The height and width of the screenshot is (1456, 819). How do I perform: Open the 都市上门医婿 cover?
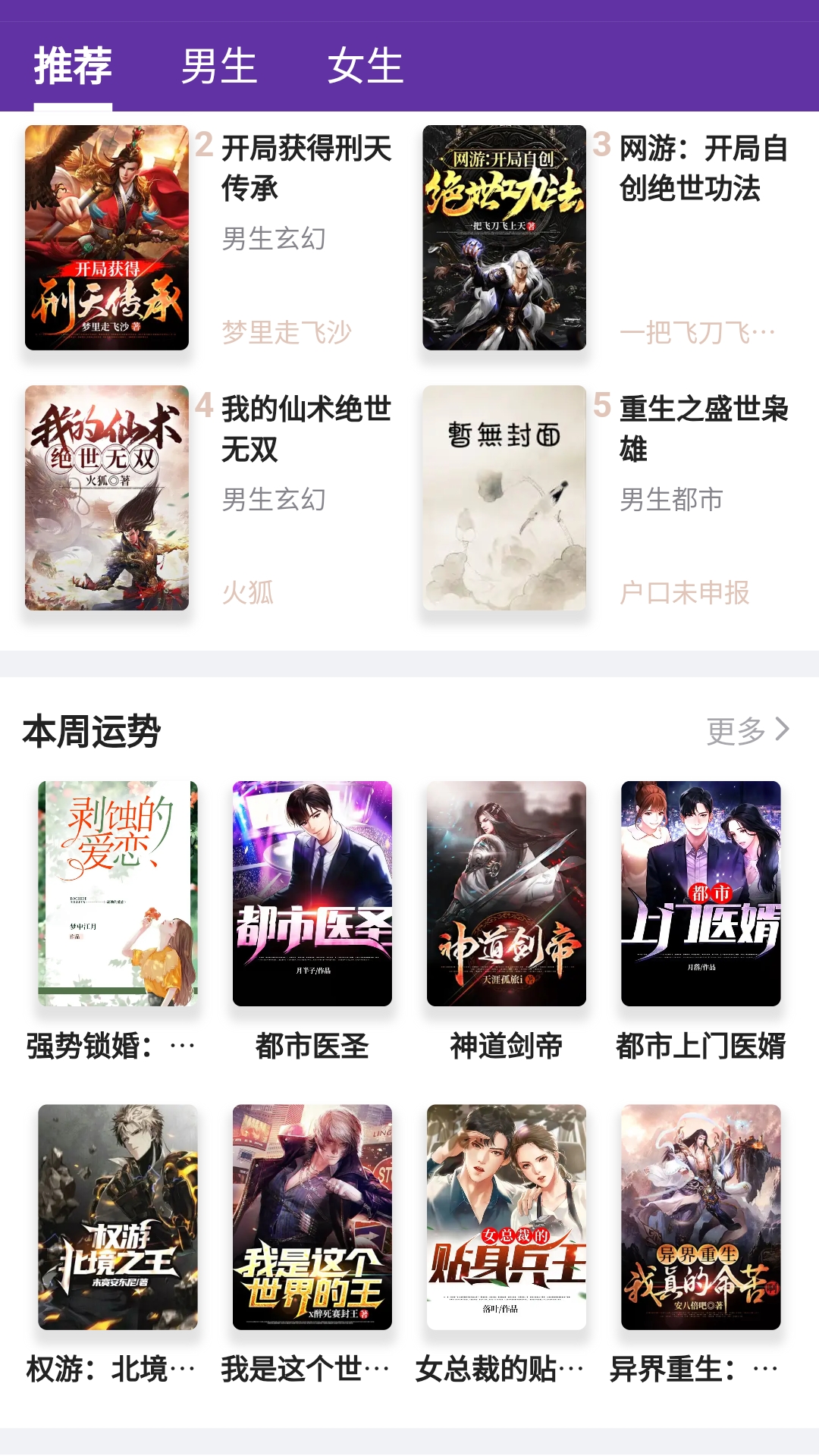click(699, 895)
